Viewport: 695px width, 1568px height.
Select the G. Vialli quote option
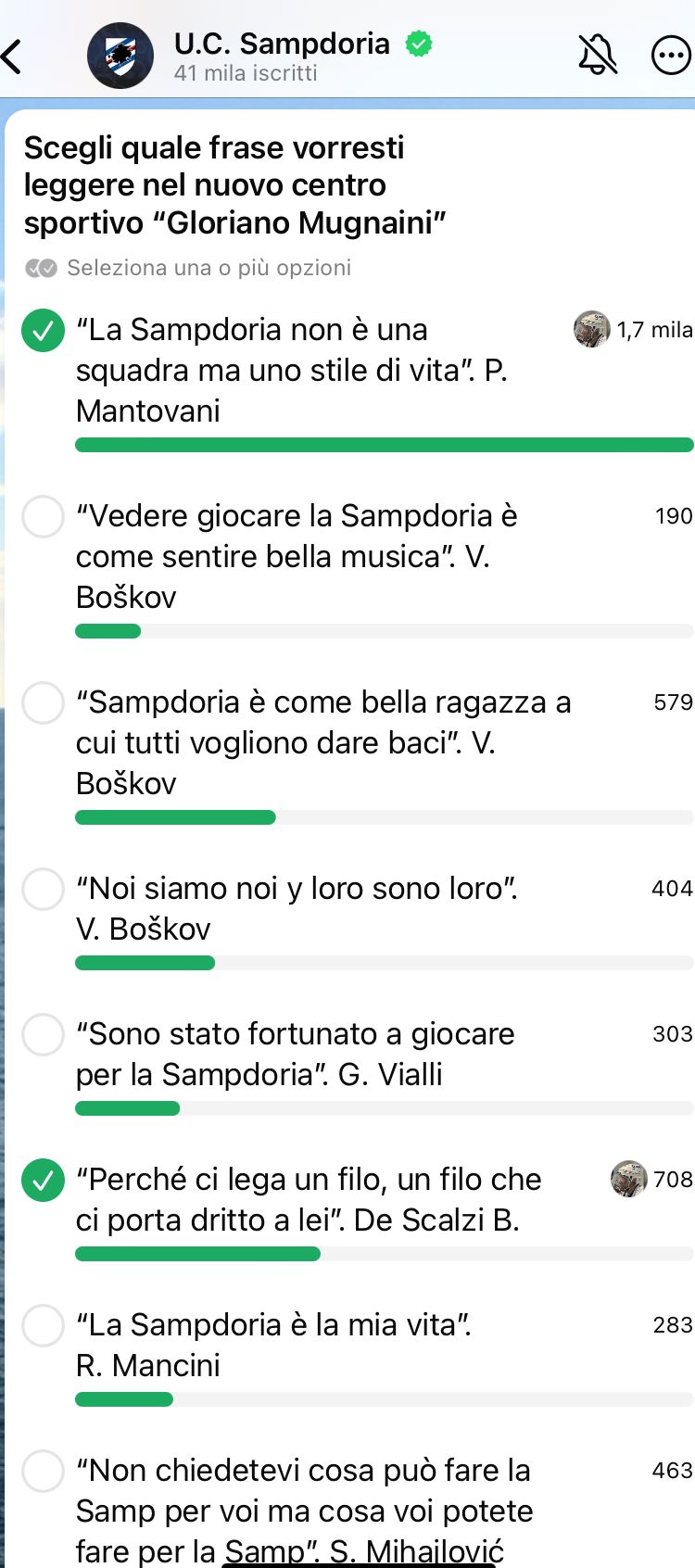pos(44,1035)
